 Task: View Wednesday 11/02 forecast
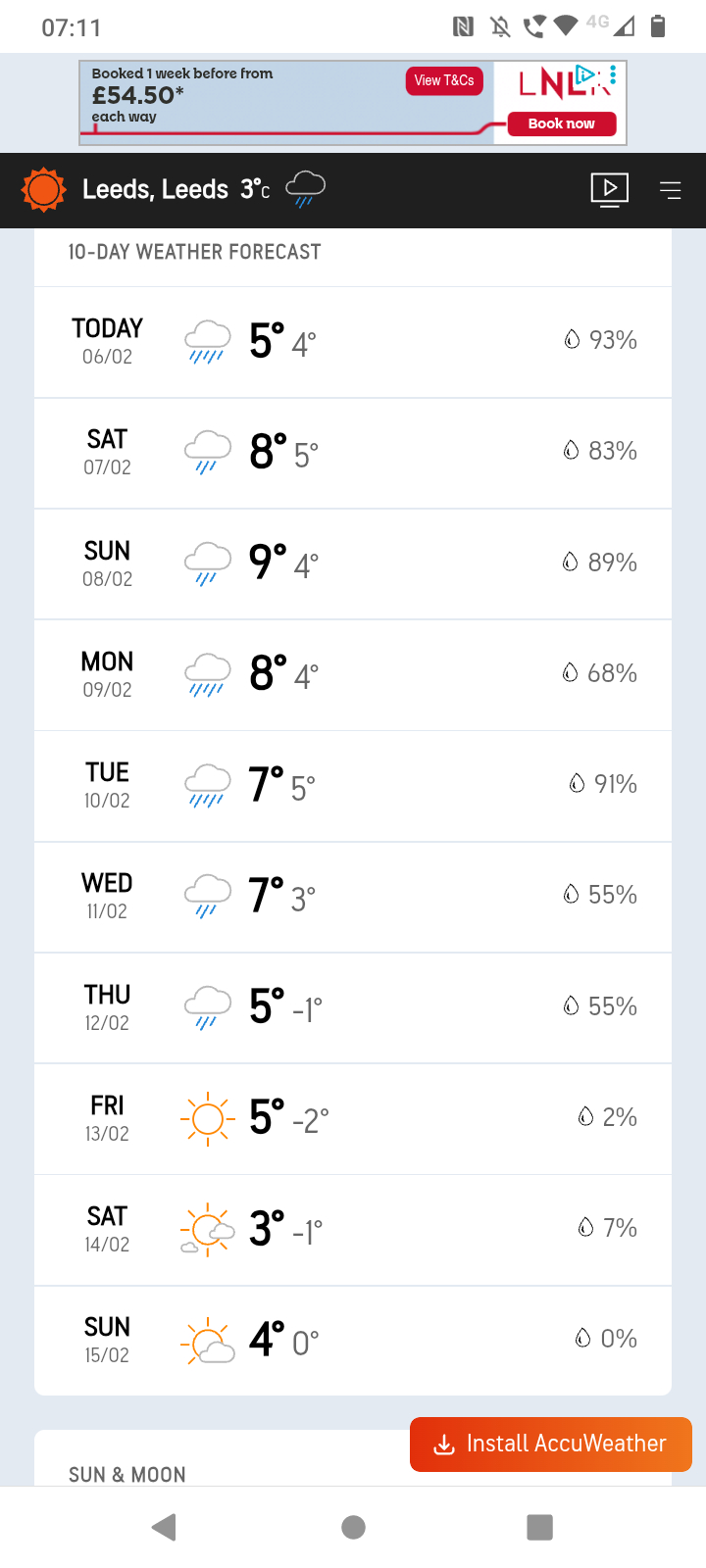pyautogui.click(x=353, y=896)
